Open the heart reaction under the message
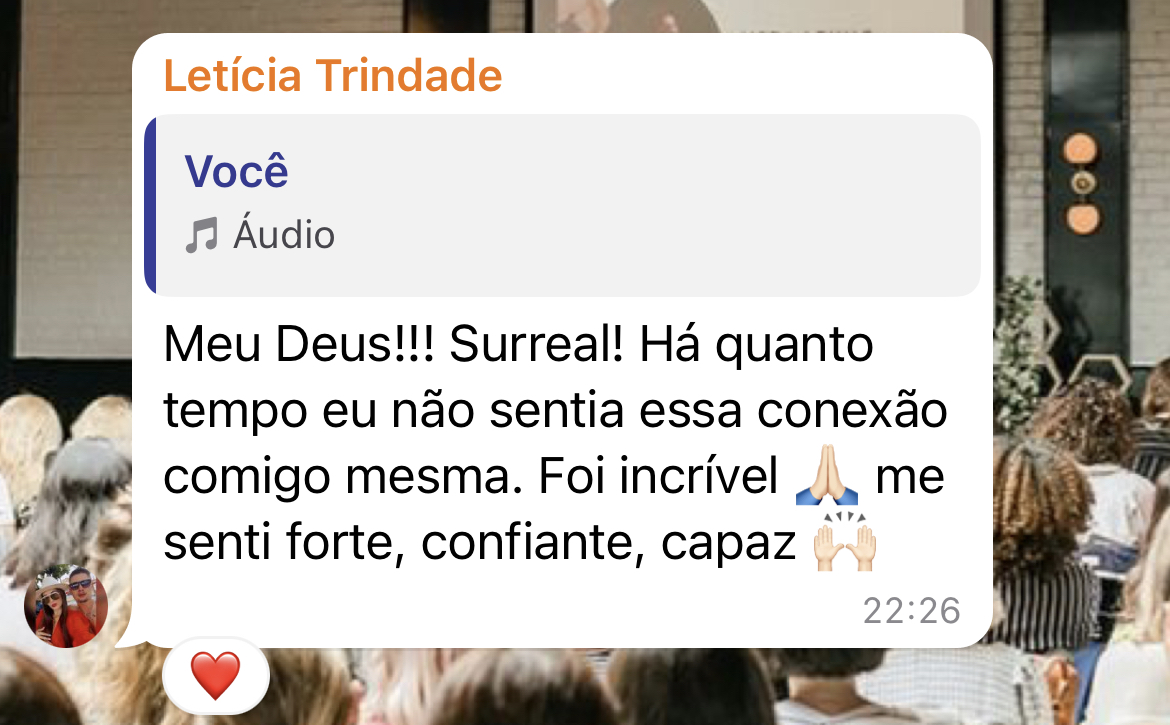 tap(216, 676)
